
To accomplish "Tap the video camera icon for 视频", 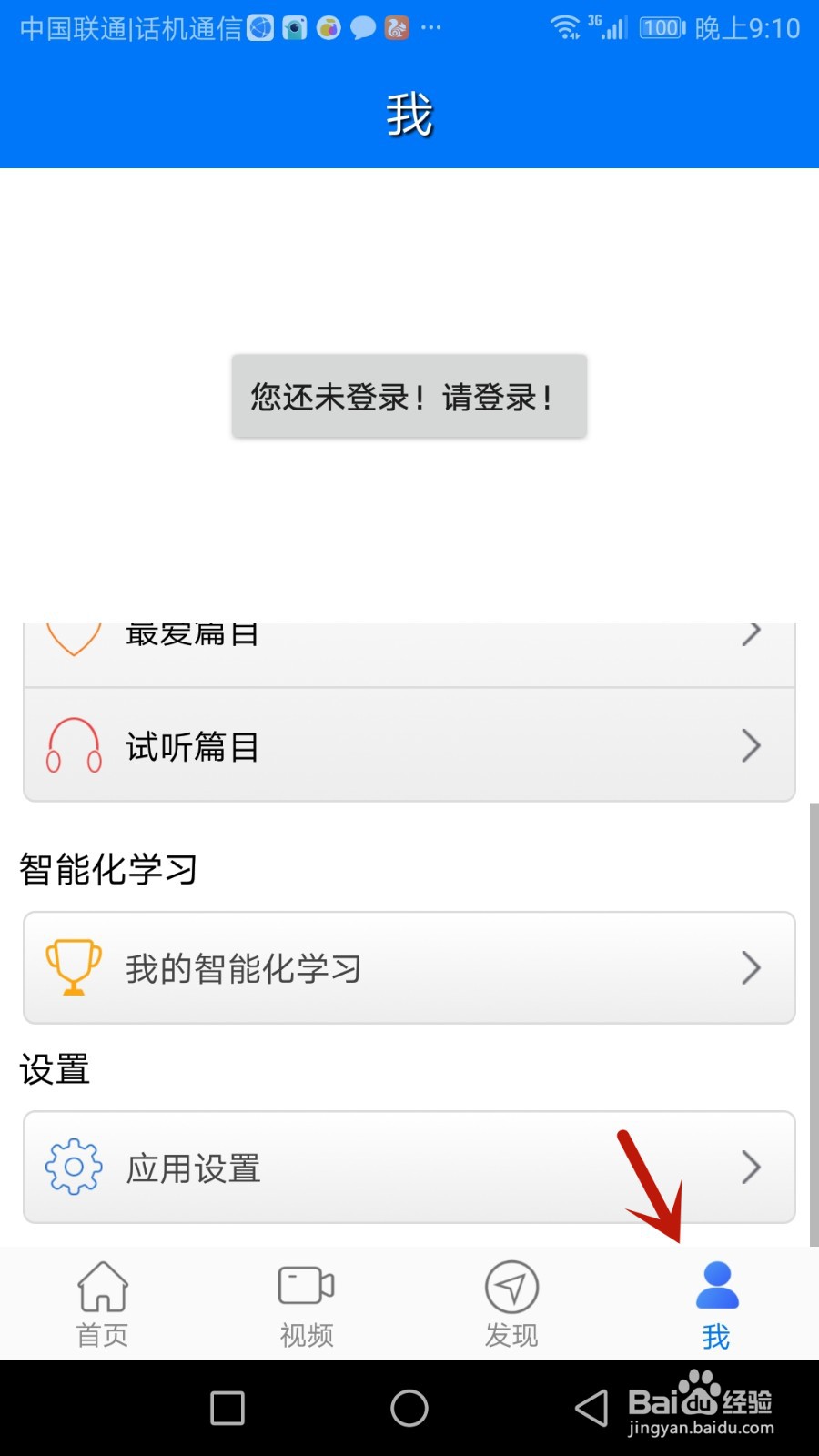I will click(307, 1286).
